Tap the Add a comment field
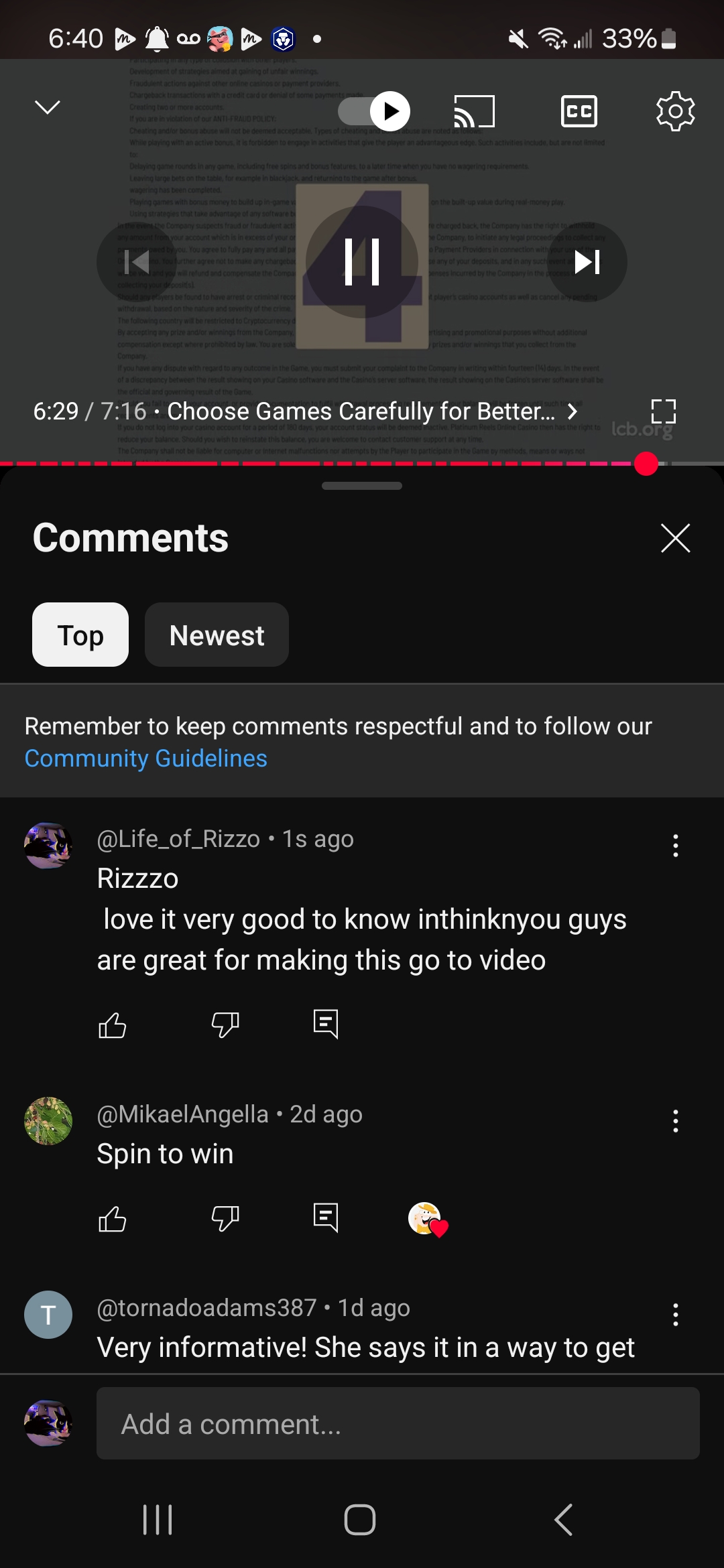Image resolution: width=724 pixels, height=1568 pixels. coord(398,1424)
